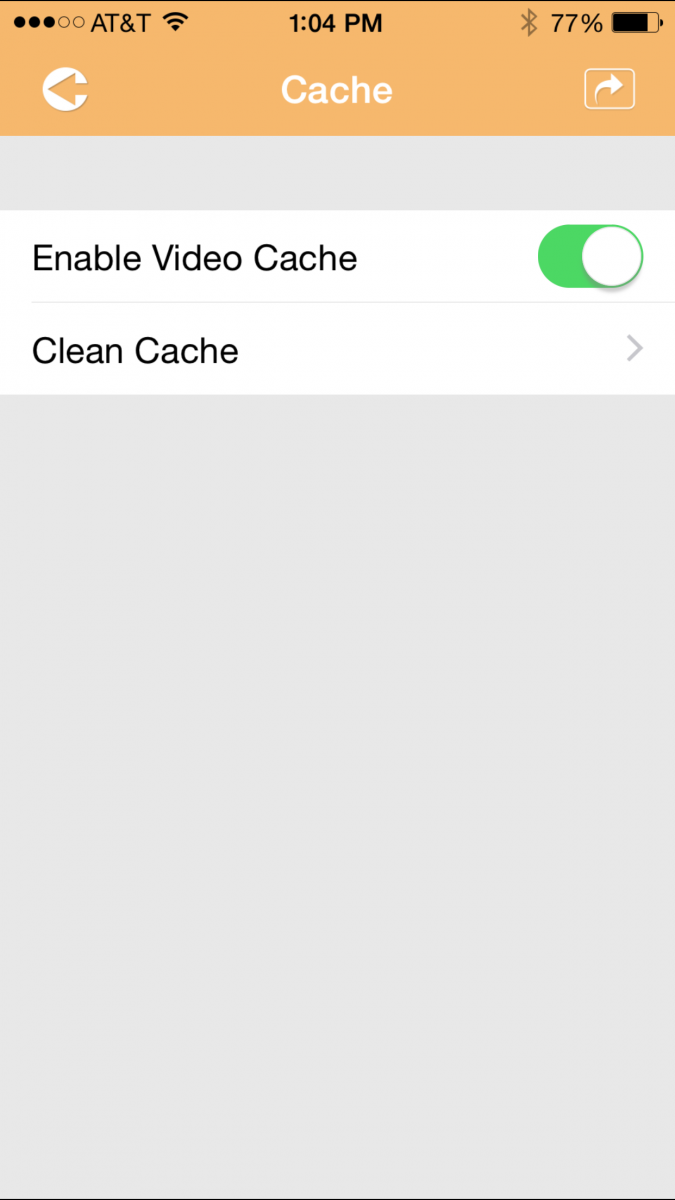Open the Clean Cache row

[x=337, y=350]
